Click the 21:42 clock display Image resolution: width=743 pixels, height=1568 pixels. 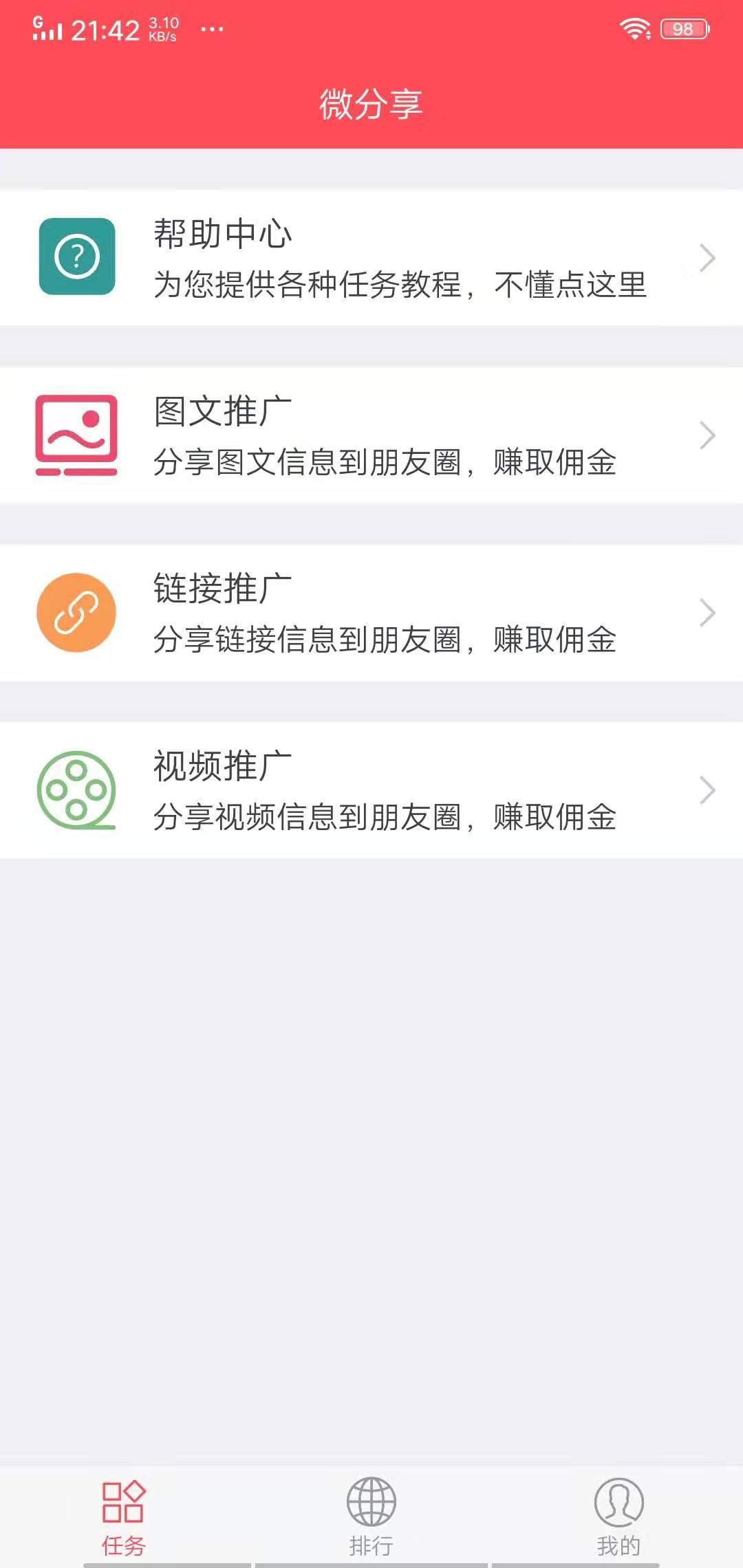tap(103, 28)
